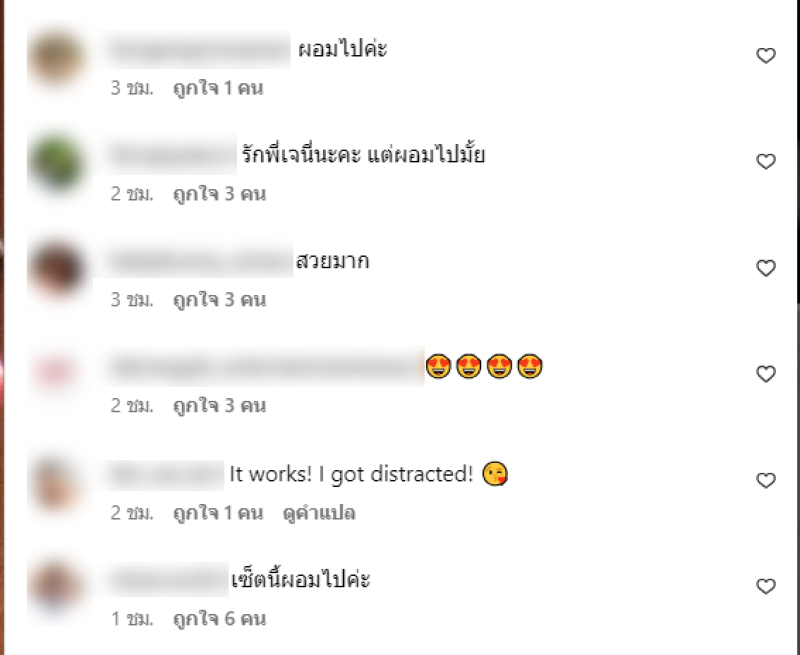Like the comment "รักพี่เจนี่นะคะ แต่ผอมไปมั้ย"
The image size is (800, 655).
[765, 162]
